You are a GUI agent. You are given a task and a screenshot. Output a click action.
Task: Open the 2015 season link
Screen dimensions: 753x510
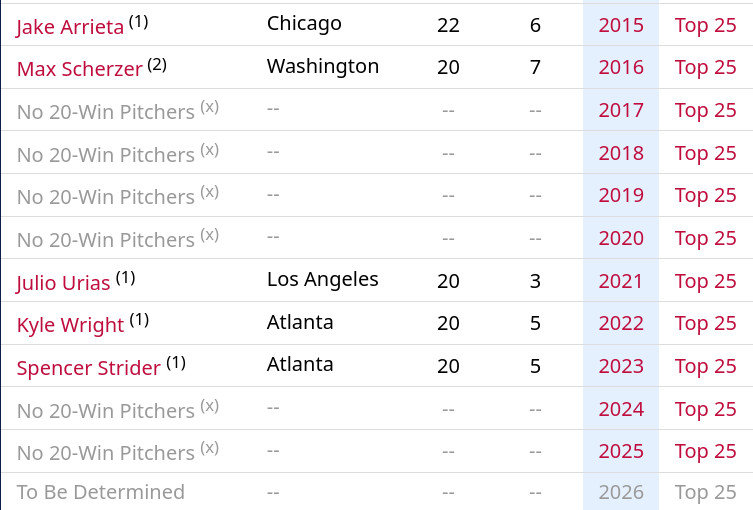[x=621, y=25]
